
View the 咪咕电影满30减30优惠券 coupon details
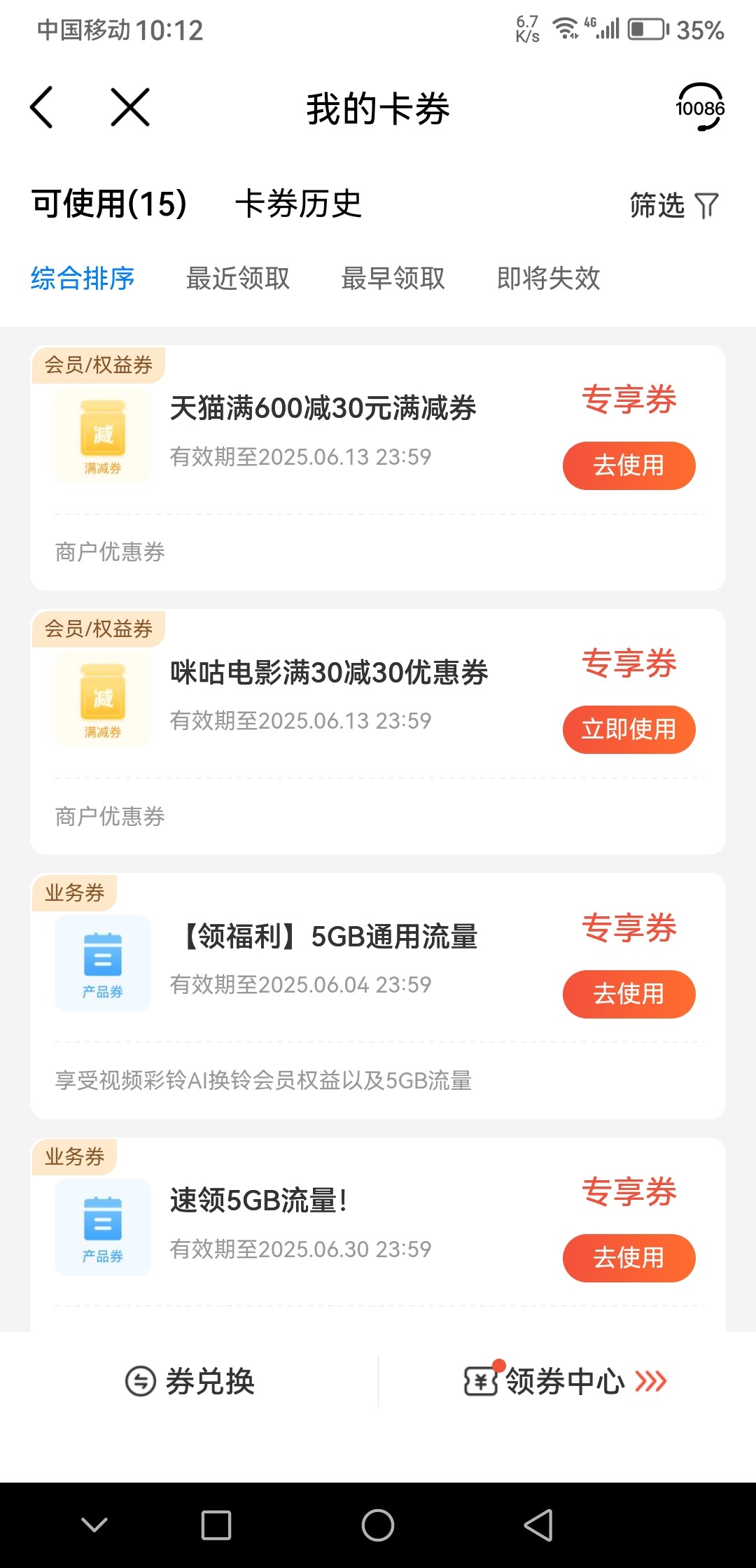coord(329,673)
